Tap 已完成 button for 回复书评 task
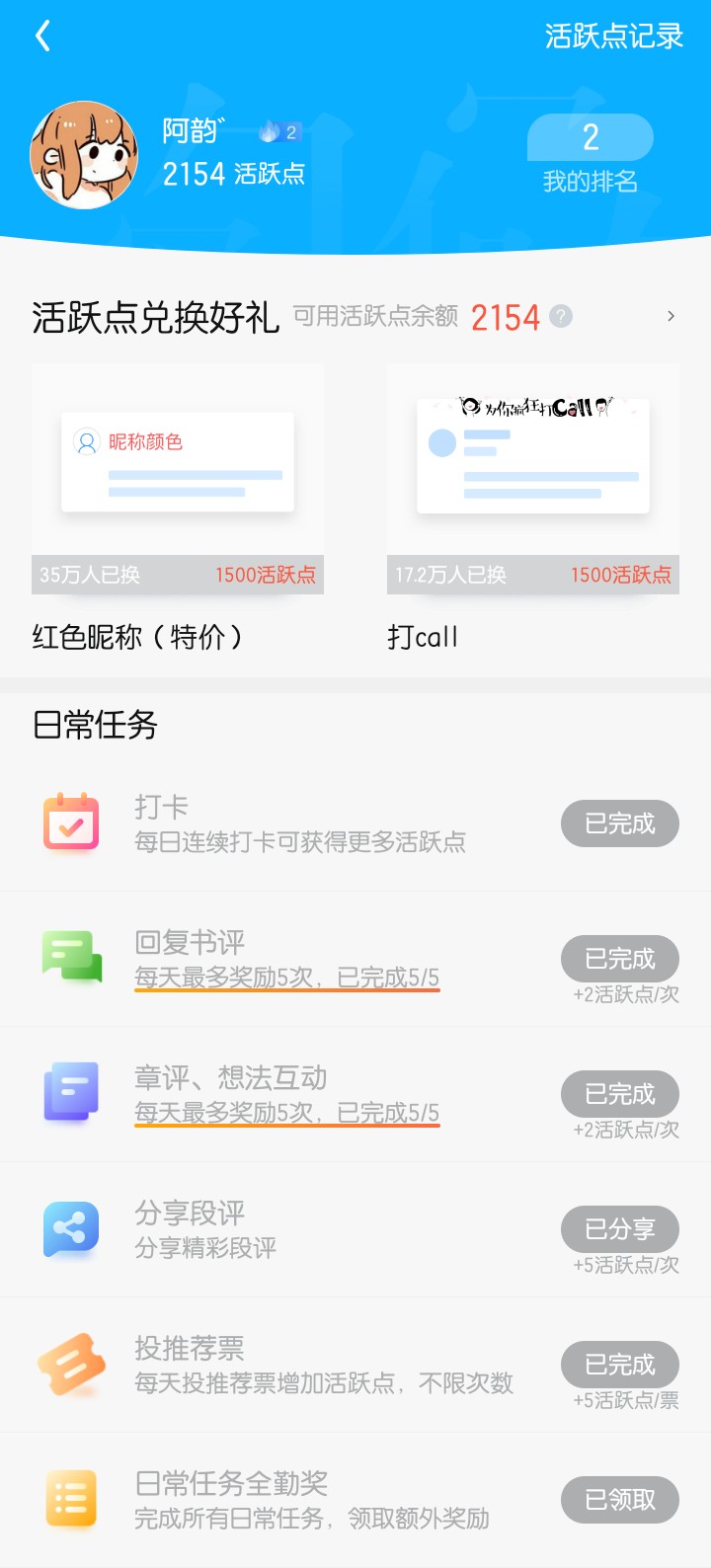Screen dimensions: 711x1568 [620, 959]
